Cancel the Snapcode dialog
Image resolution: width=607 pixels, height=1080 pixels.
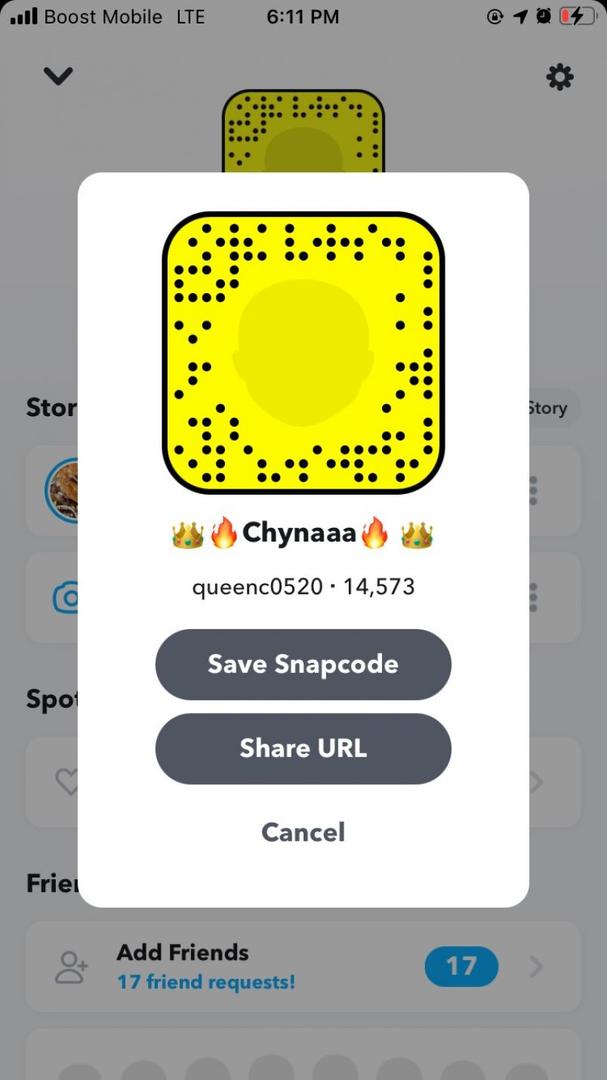[x=303, y=832]
